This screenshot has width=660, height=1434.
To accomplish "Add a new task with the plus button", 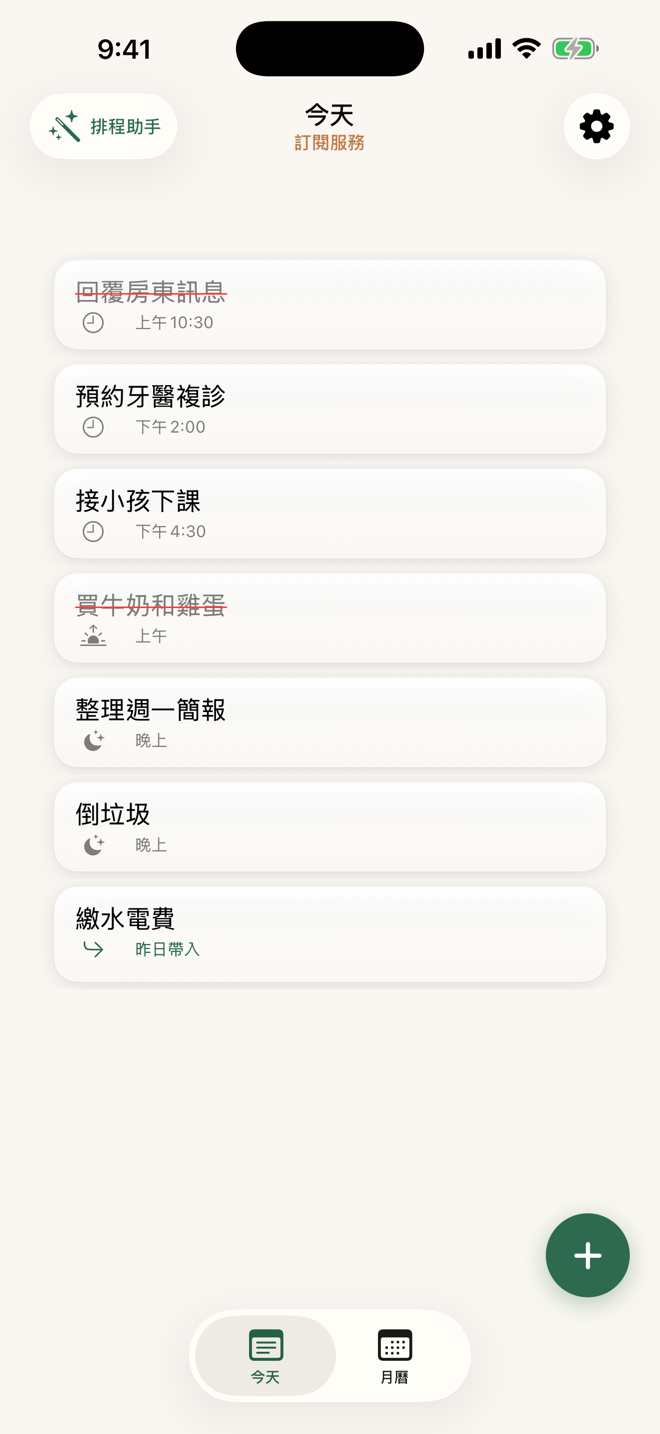I will [588, 1255].
